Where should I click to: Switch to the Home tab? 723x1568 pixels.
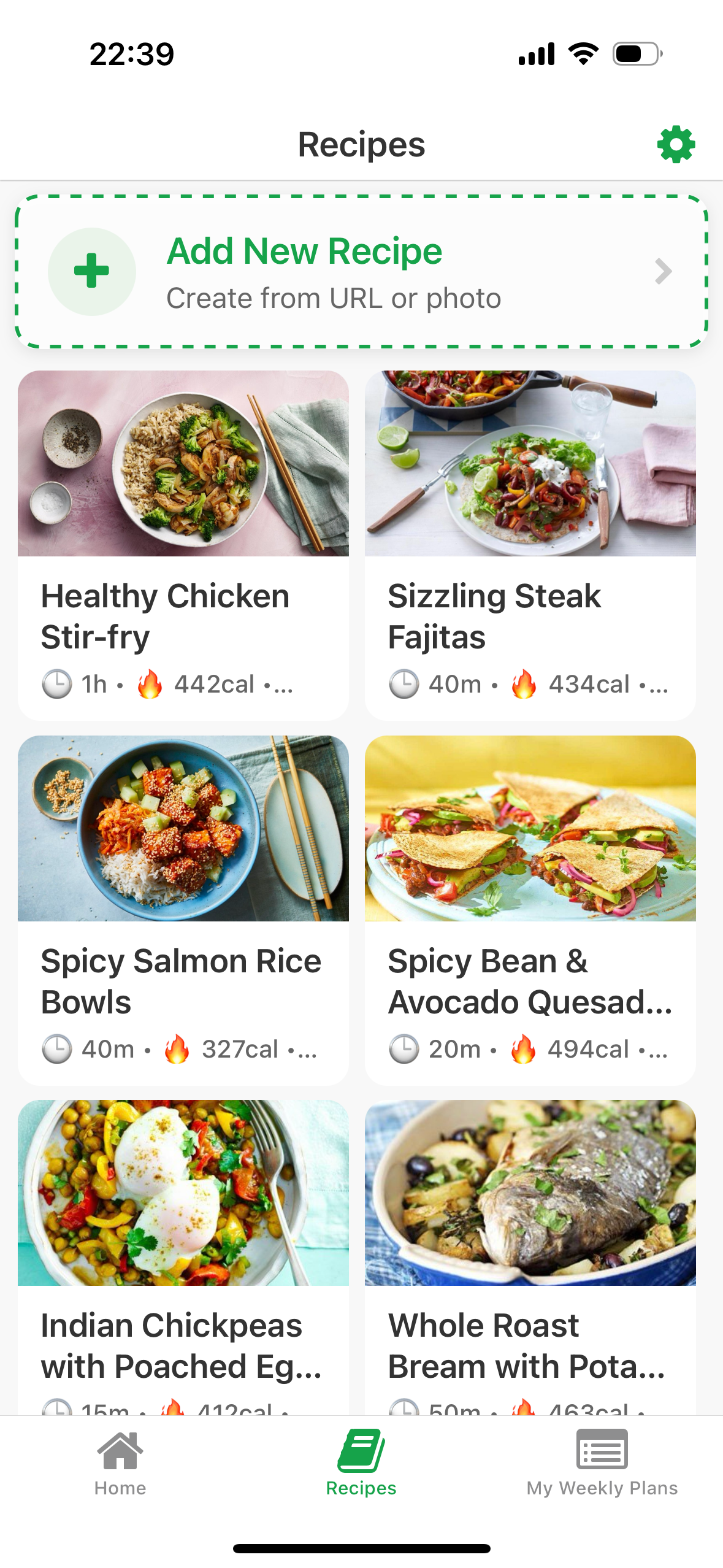tap(120, 1462)
